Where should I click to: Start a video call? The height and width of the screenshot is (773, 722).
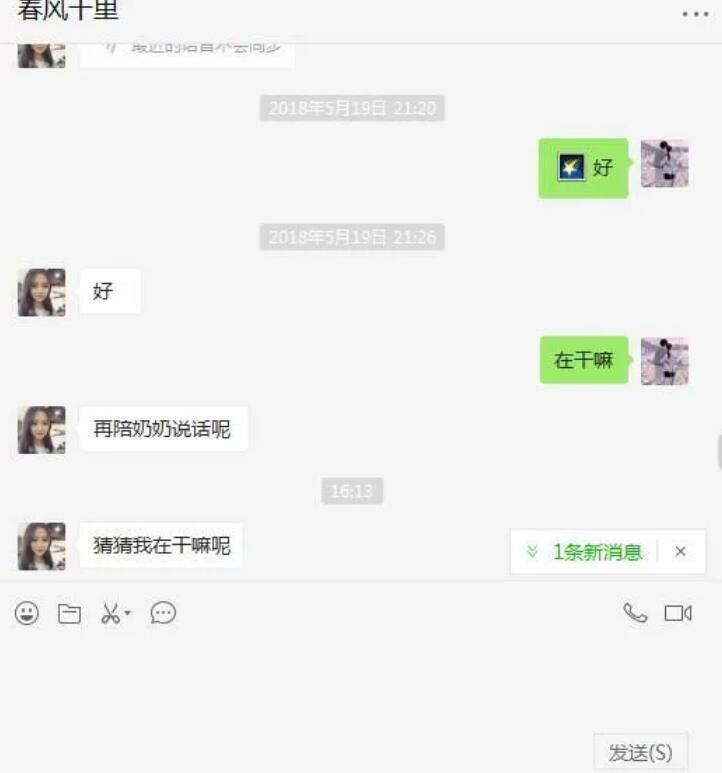click(678, 613)
